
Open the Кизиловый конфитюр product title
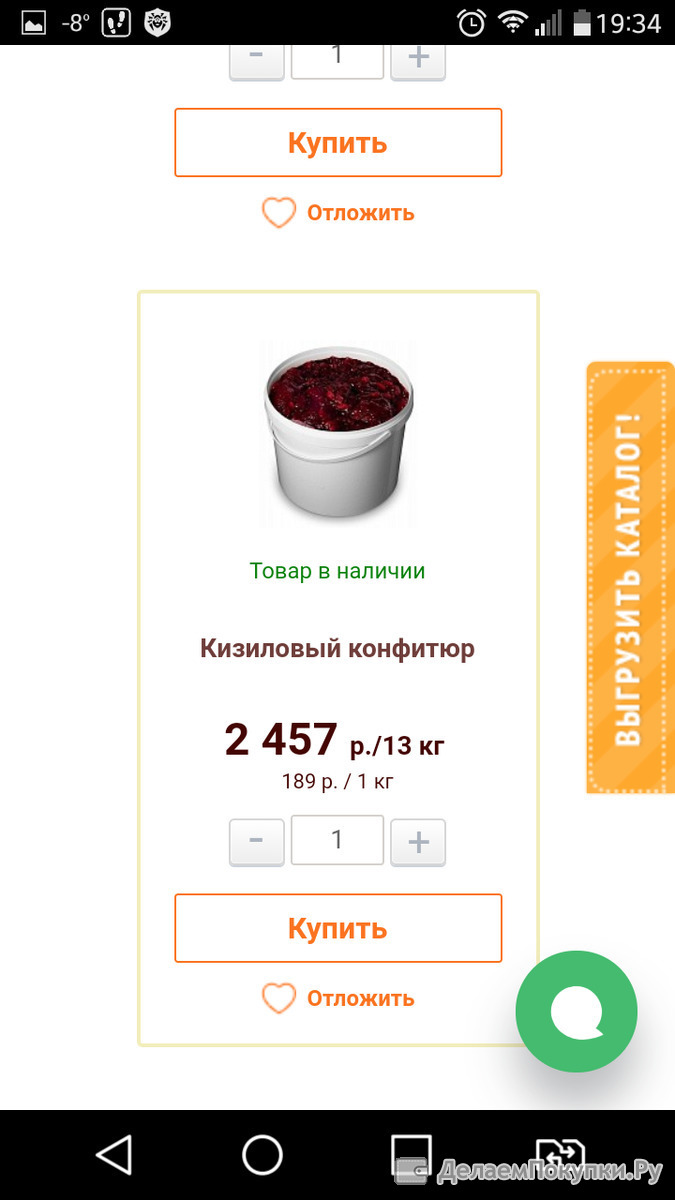point(338,649)
